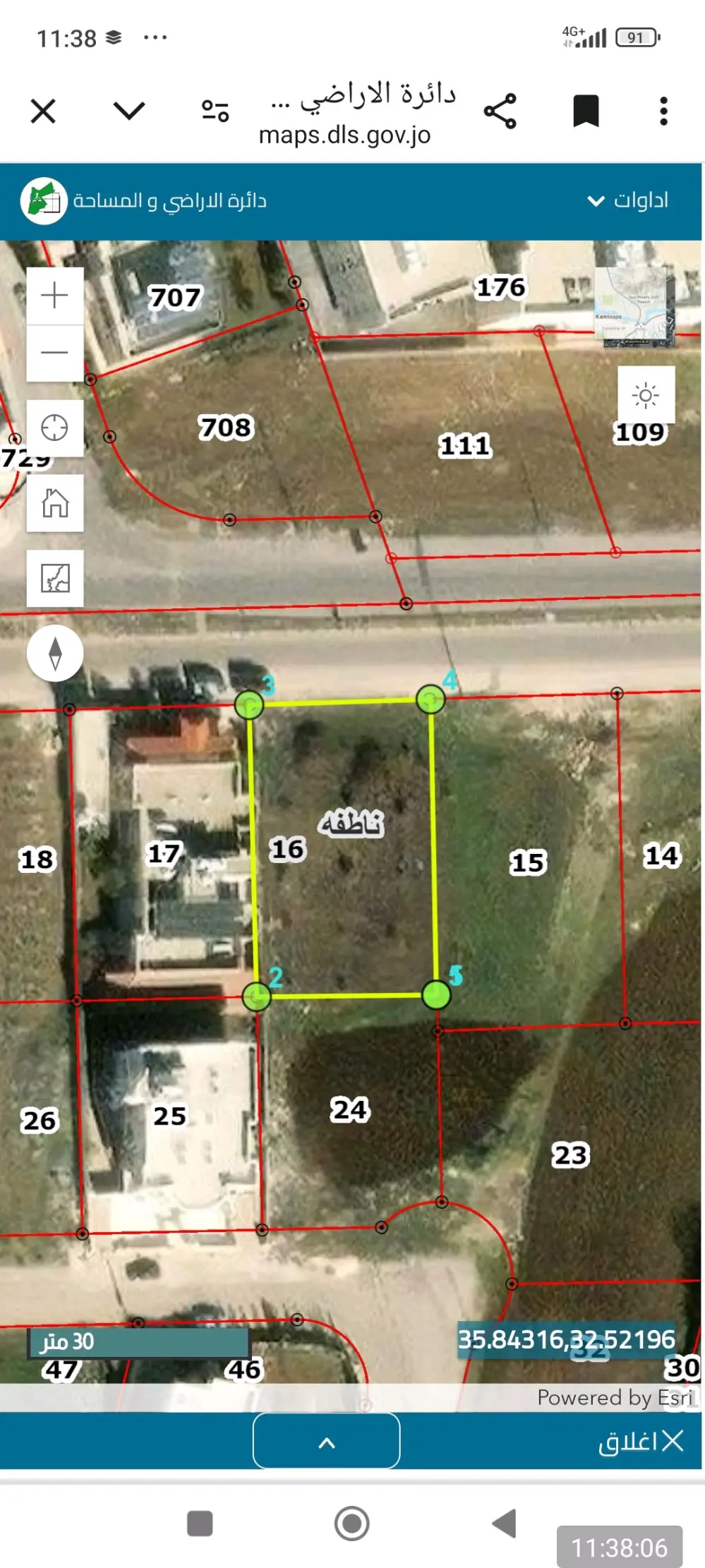705x1568 pixels.
Task: Open the site settings icon
Action: [x=215, y=111]
